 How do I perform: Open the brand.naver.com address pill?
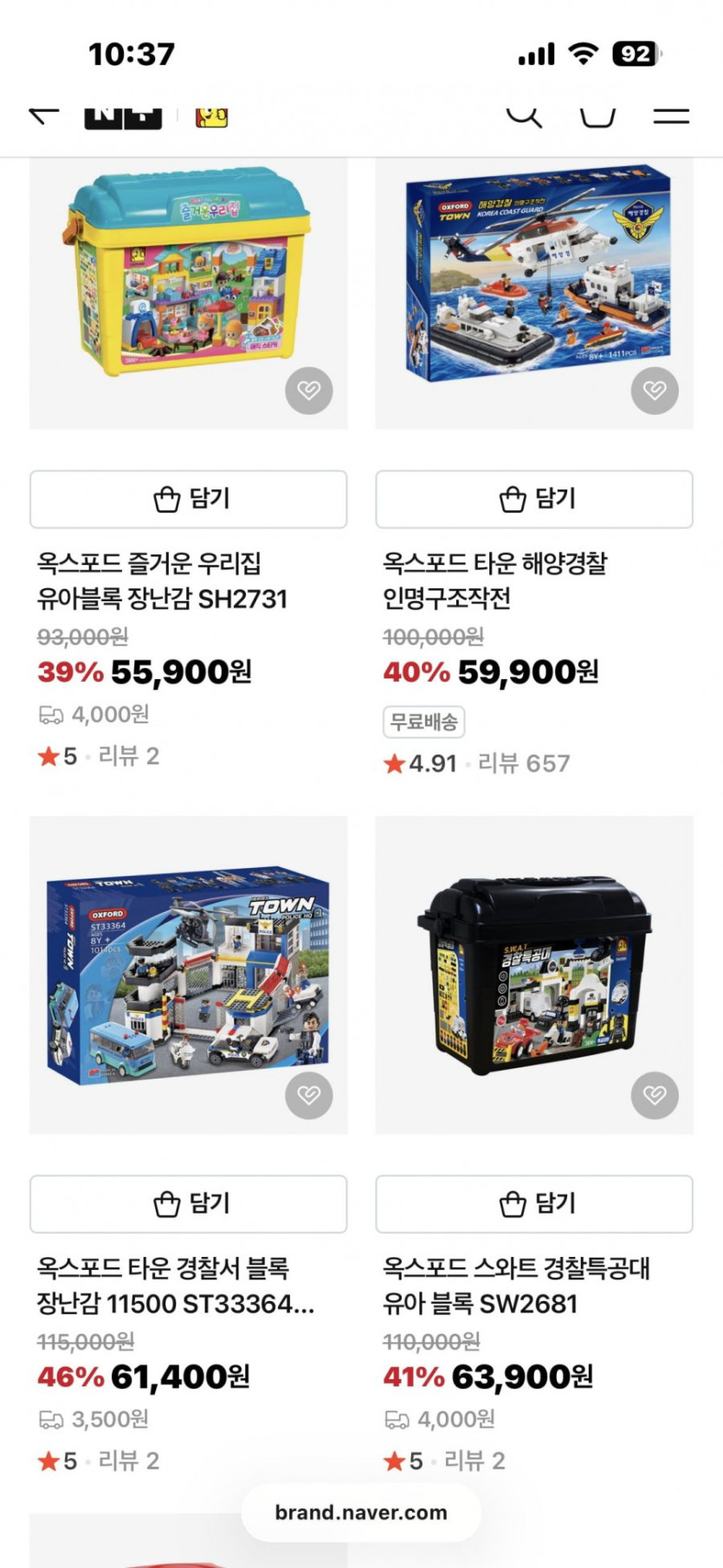(361, 1513)
